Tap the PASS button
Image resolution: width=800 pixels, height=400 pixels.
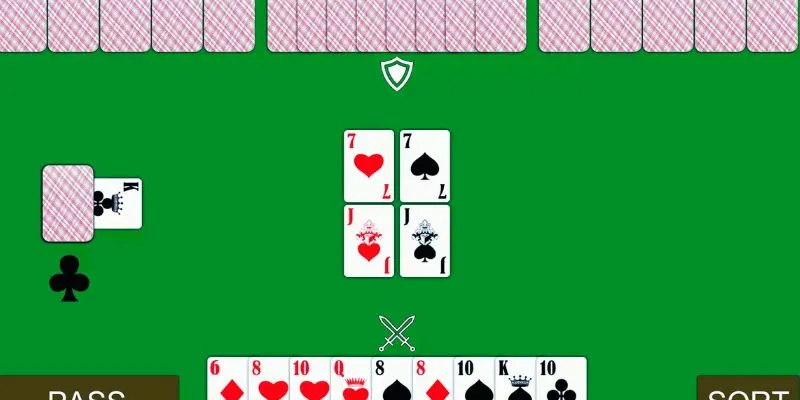[88, 390]
